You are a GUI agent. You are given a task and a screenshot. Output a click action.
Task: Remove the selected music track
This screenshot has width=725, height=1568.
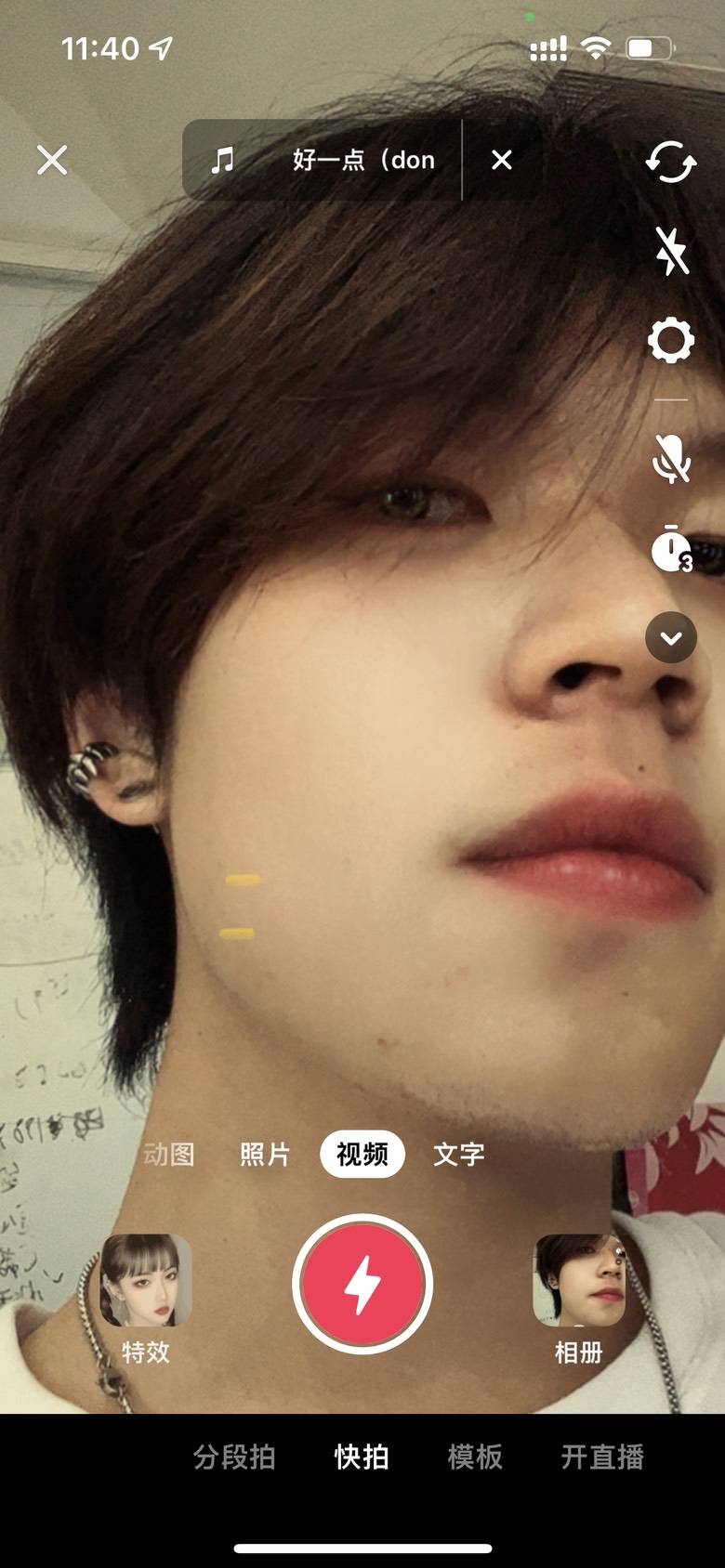(502, 160)
